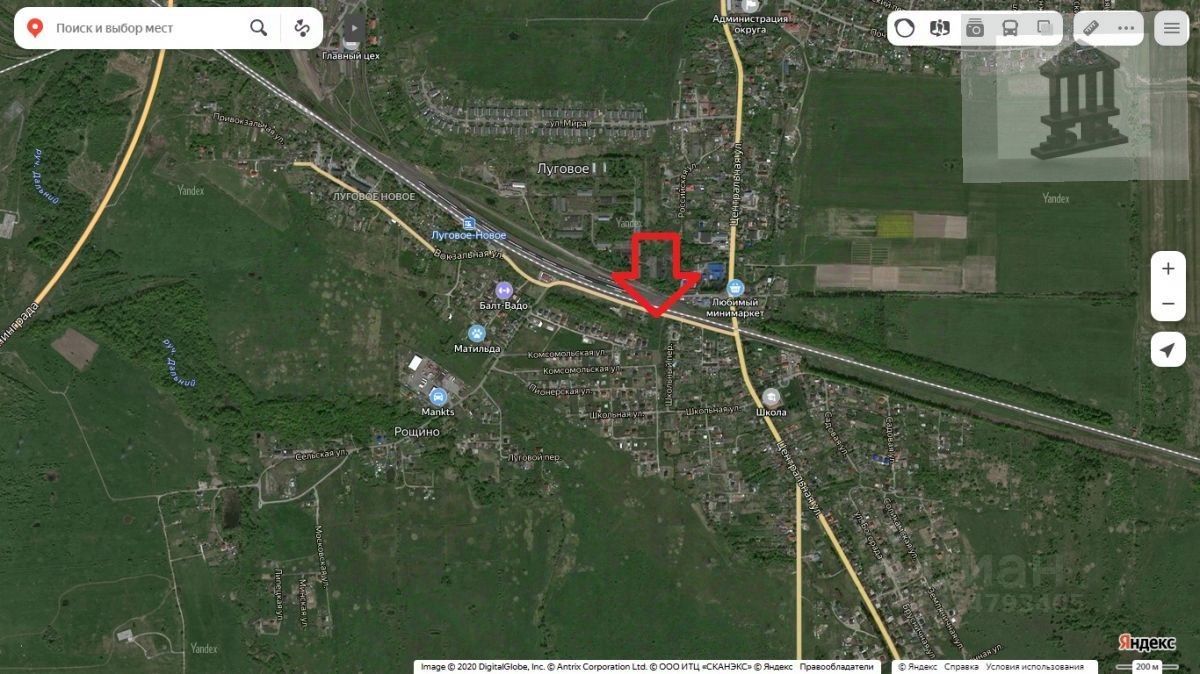
Task: Show photos layer on the map
Action: 975,28
